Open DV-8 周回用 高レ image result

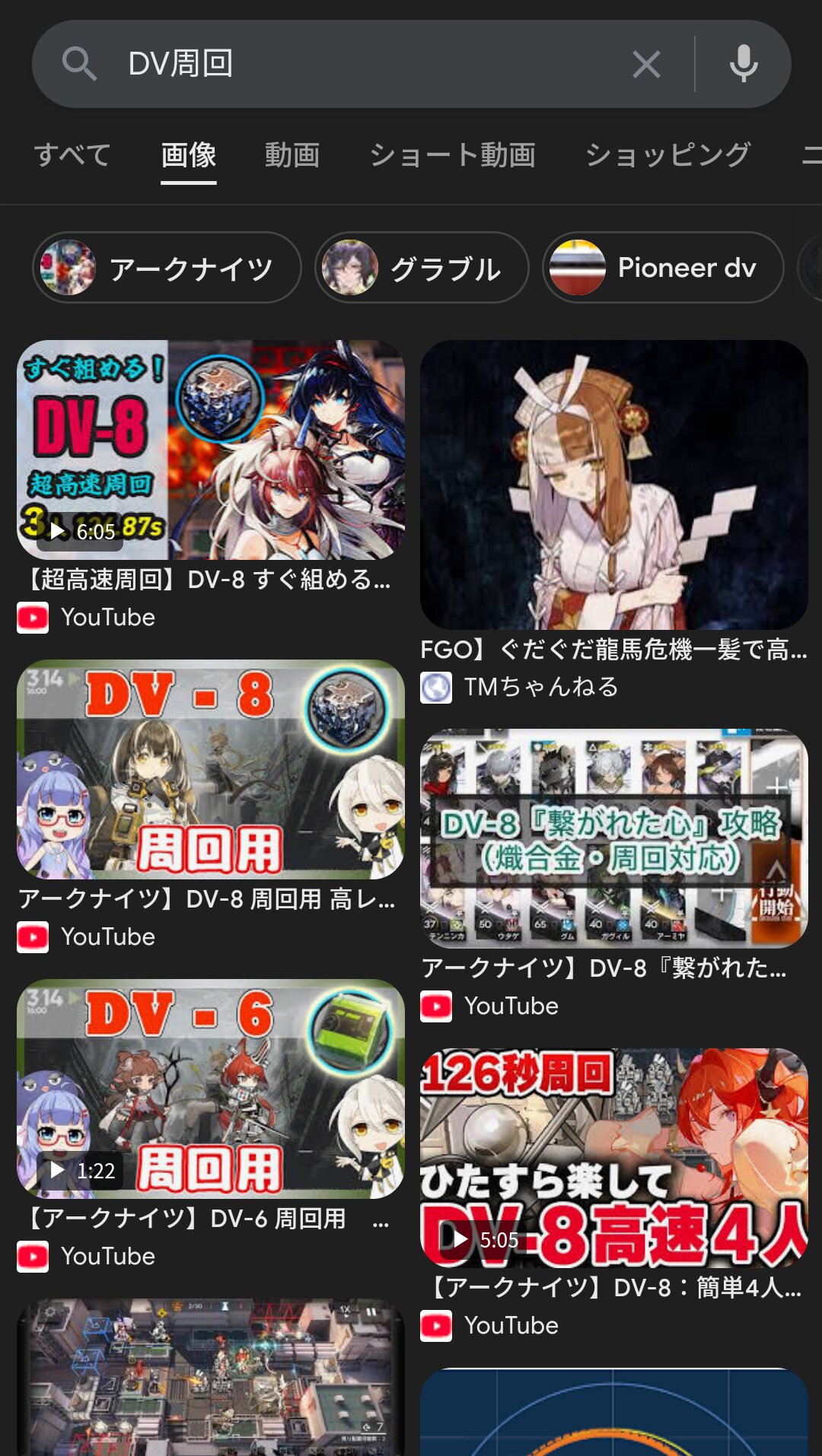pyautogui.click(x=211, y=769)
